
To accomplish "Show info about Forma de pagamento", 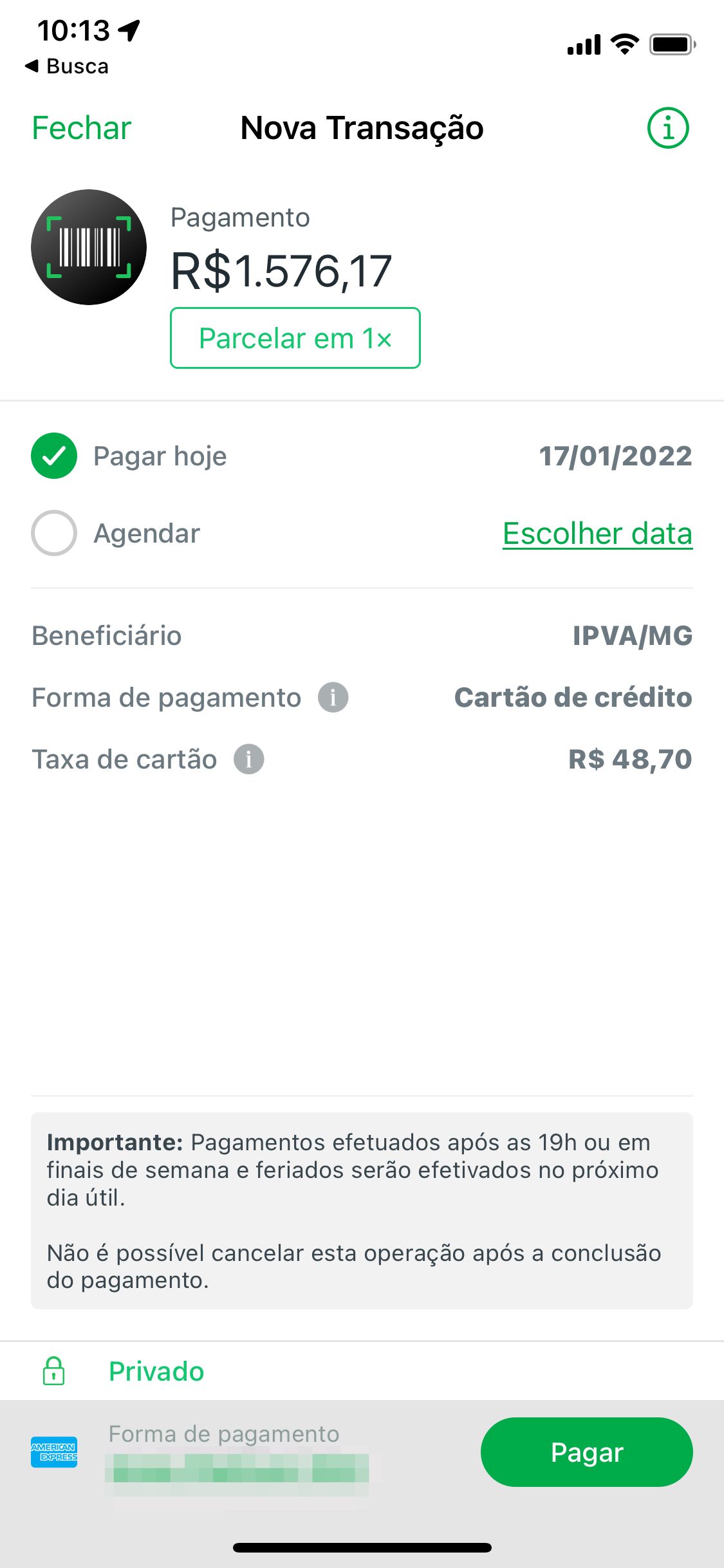I will 333,697.
